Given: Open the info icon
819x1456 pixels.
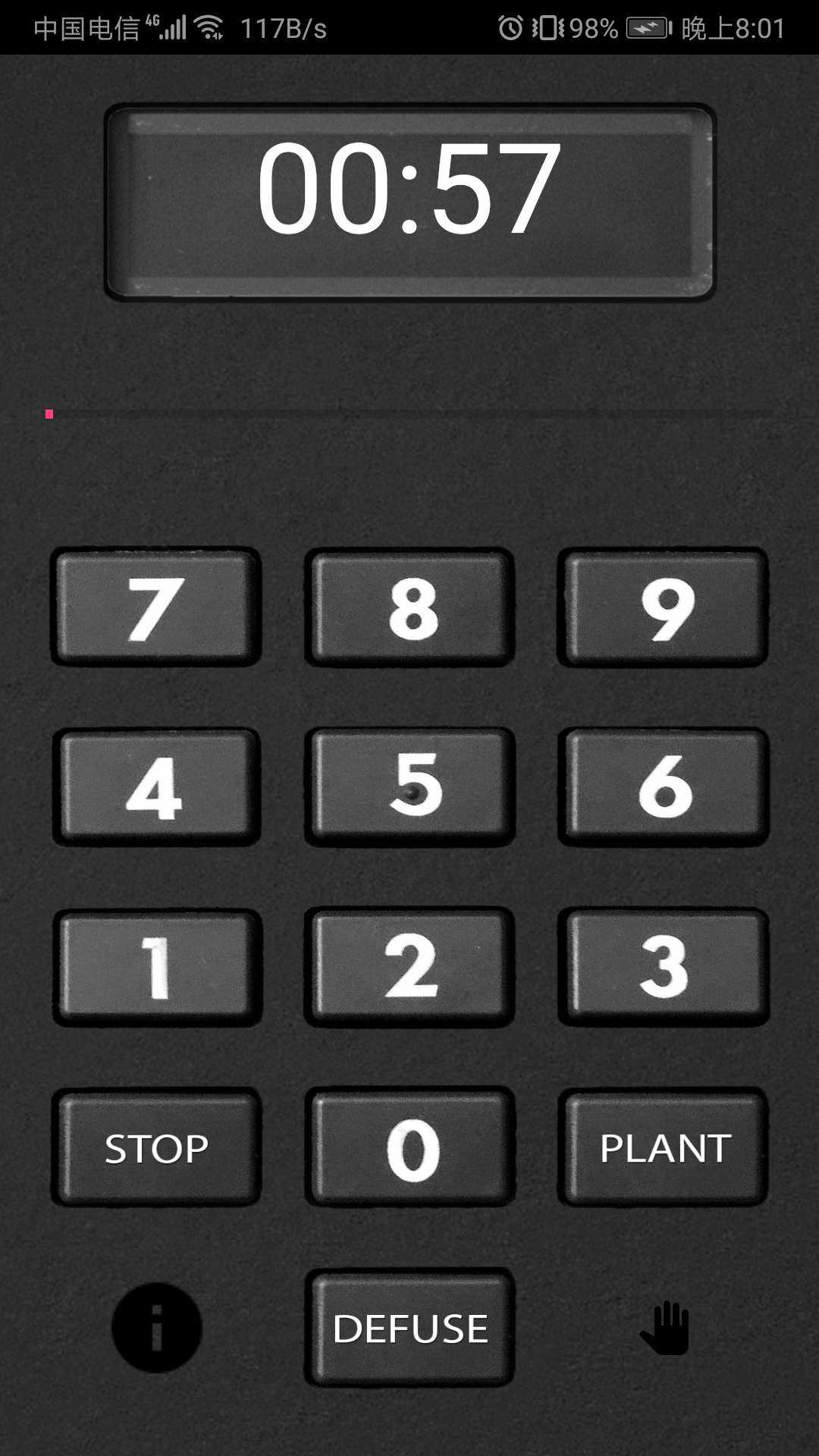Looking at the screenshot, I should [157, 1328].
